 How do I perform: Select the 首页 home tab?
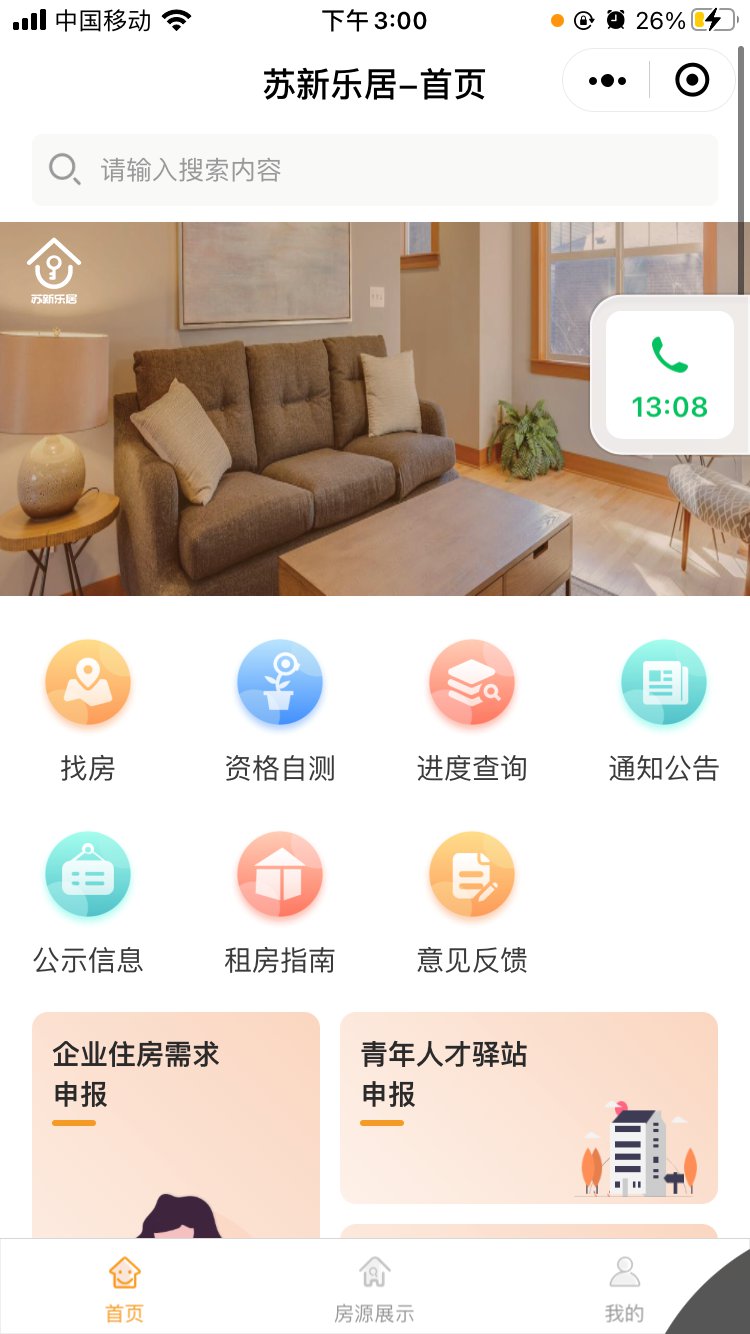click(125, 1289)
